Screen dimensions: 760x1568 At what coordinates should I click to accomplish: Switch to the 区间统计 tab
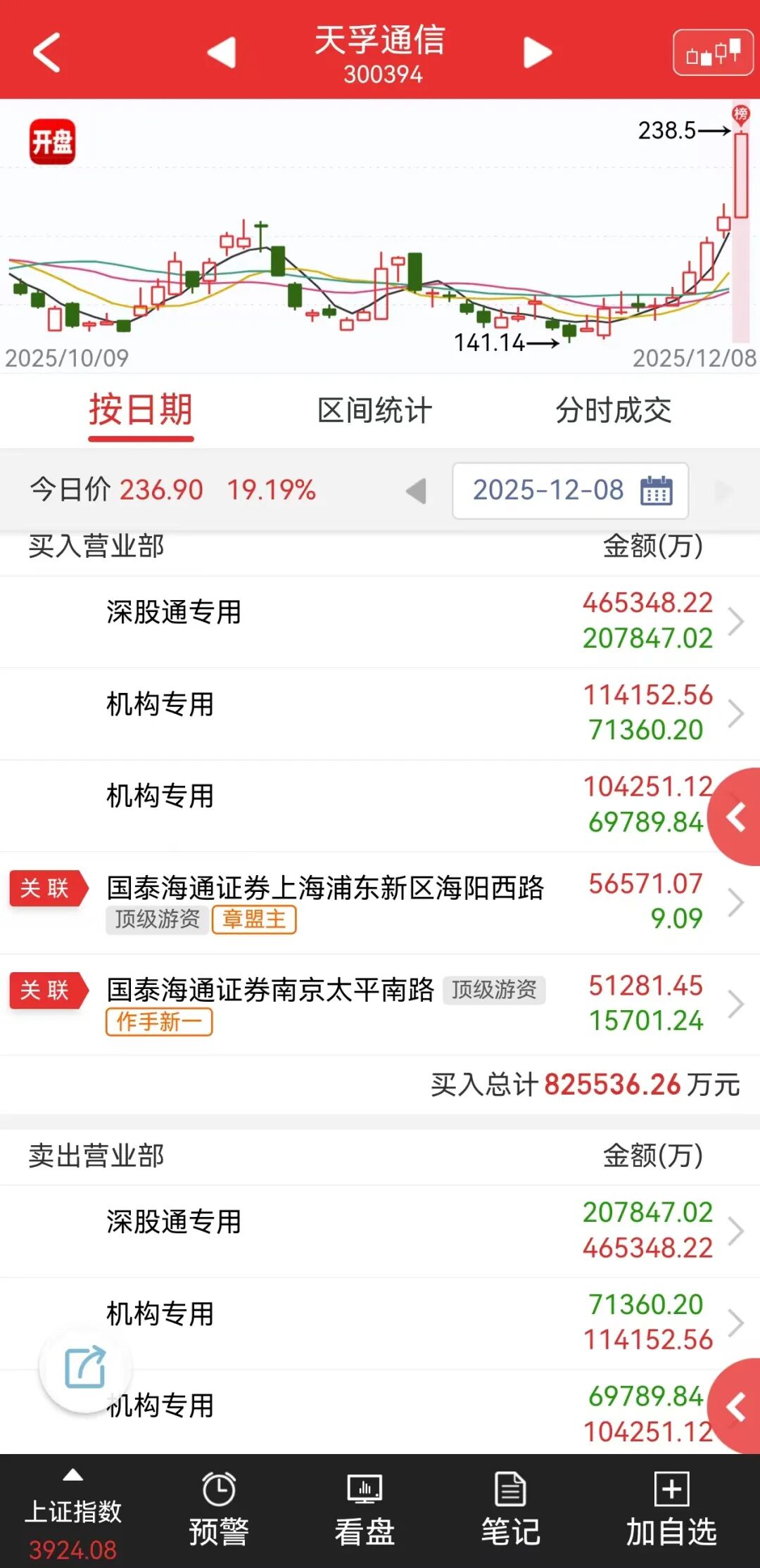coord(374,411)
